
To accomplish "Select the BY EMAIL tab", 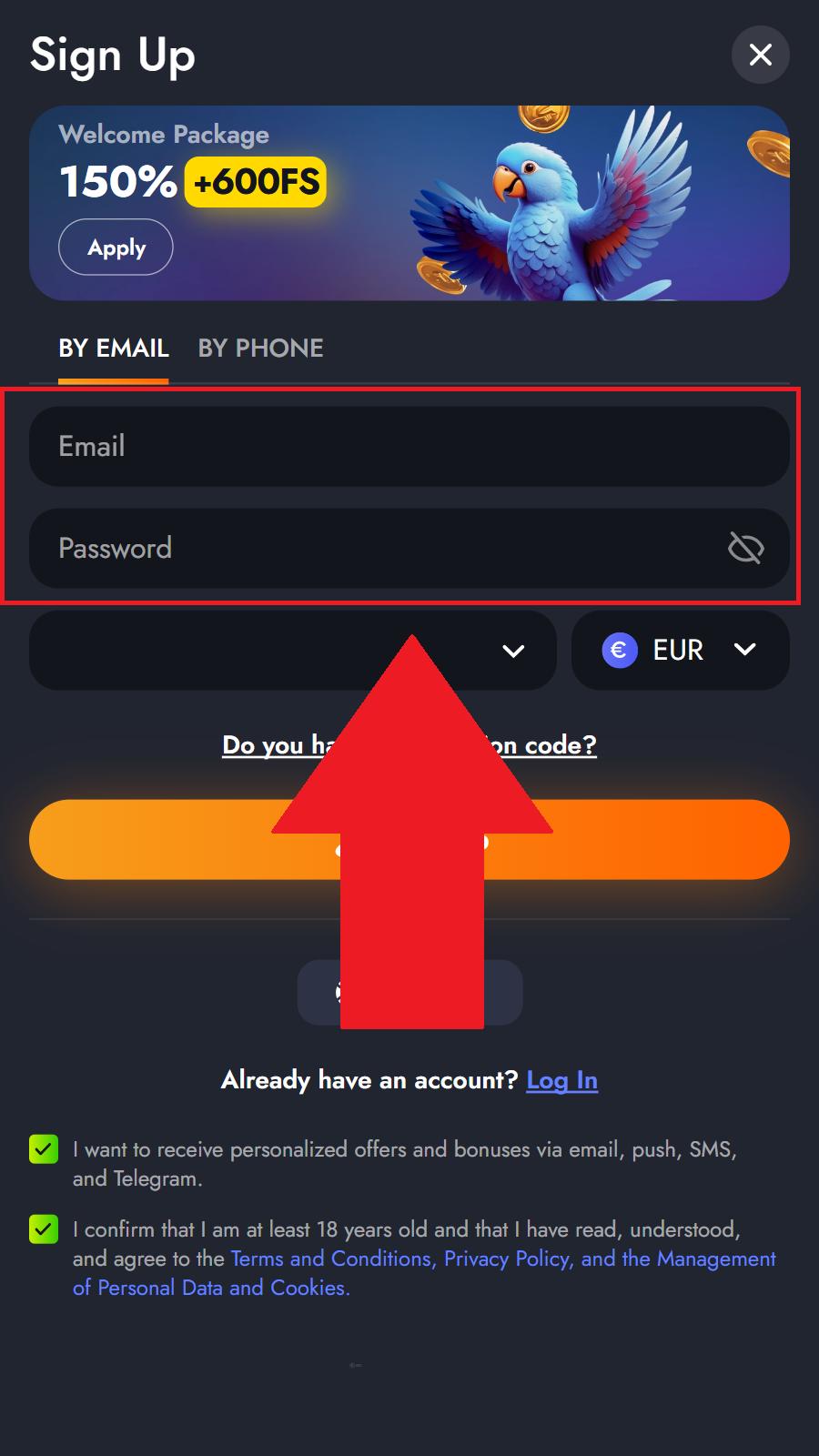I will click(x=114, y=349).
